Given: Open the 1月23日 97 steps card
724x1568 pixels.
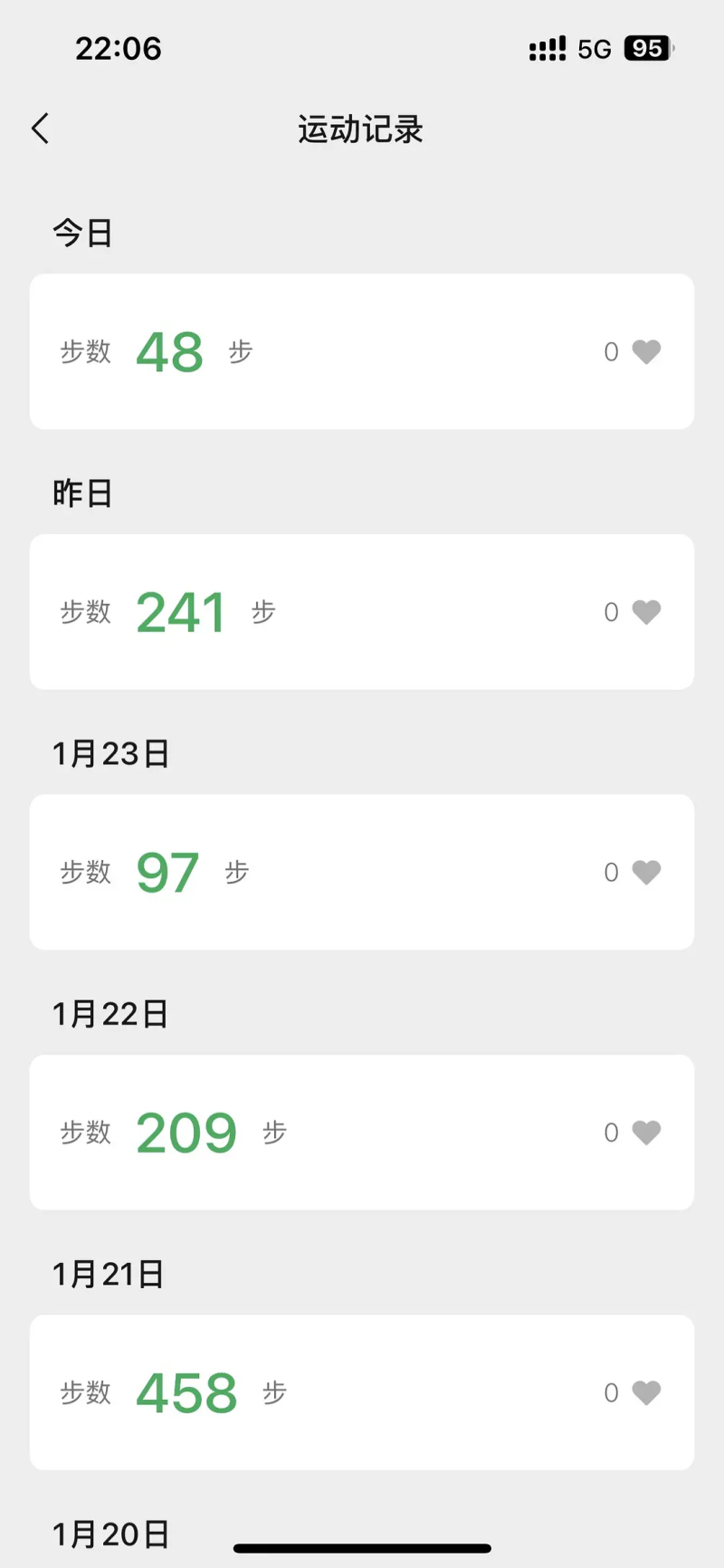Looking at the screenshot, I should [x=362, y=872].
